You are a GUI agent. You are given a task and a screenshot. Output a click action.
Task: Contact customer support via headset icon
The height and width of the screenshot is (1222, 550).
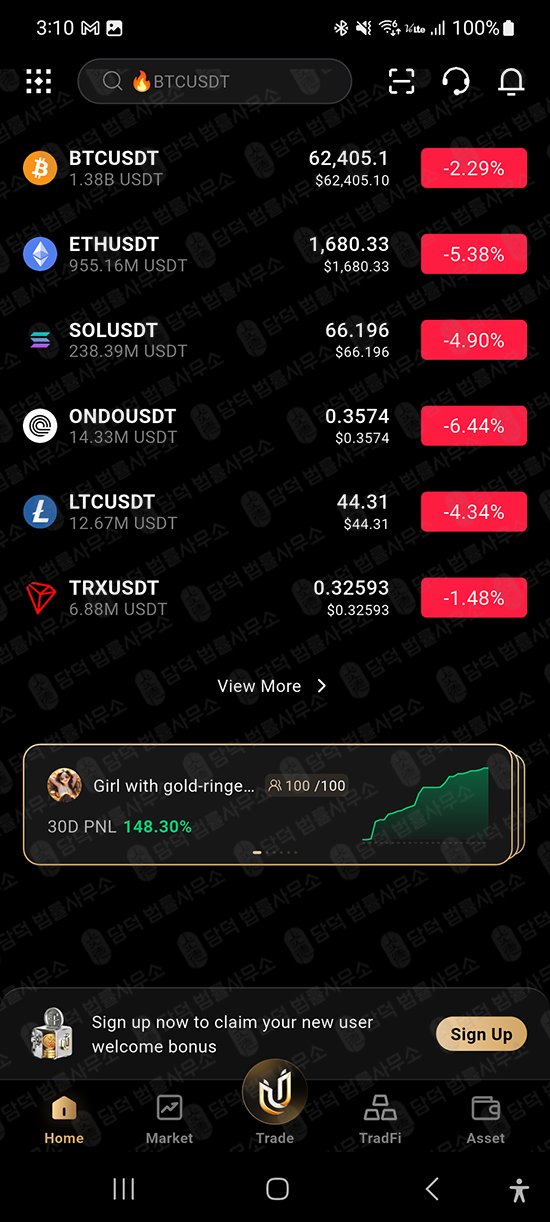tap(456, 81)
